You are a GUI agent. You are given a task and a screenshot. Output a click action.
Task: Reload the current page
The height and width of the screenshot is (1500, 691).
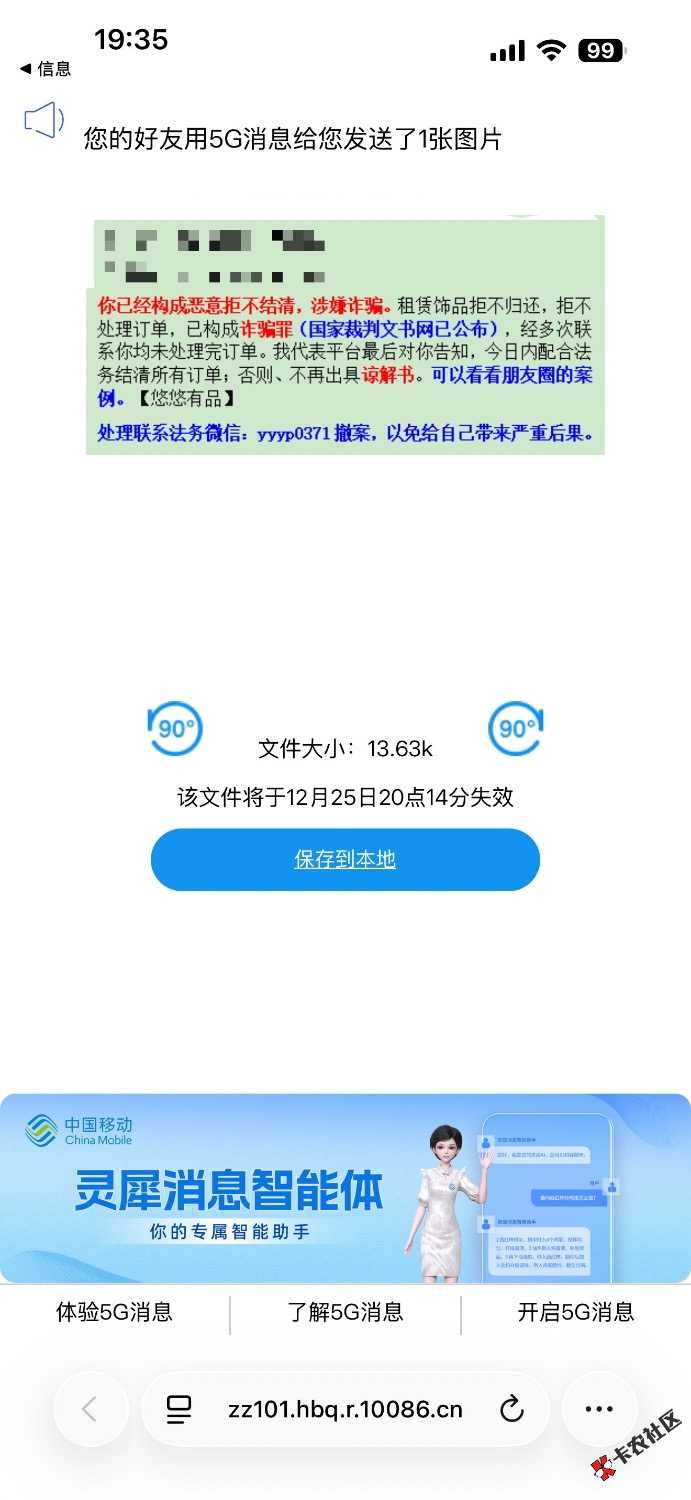511,1410
